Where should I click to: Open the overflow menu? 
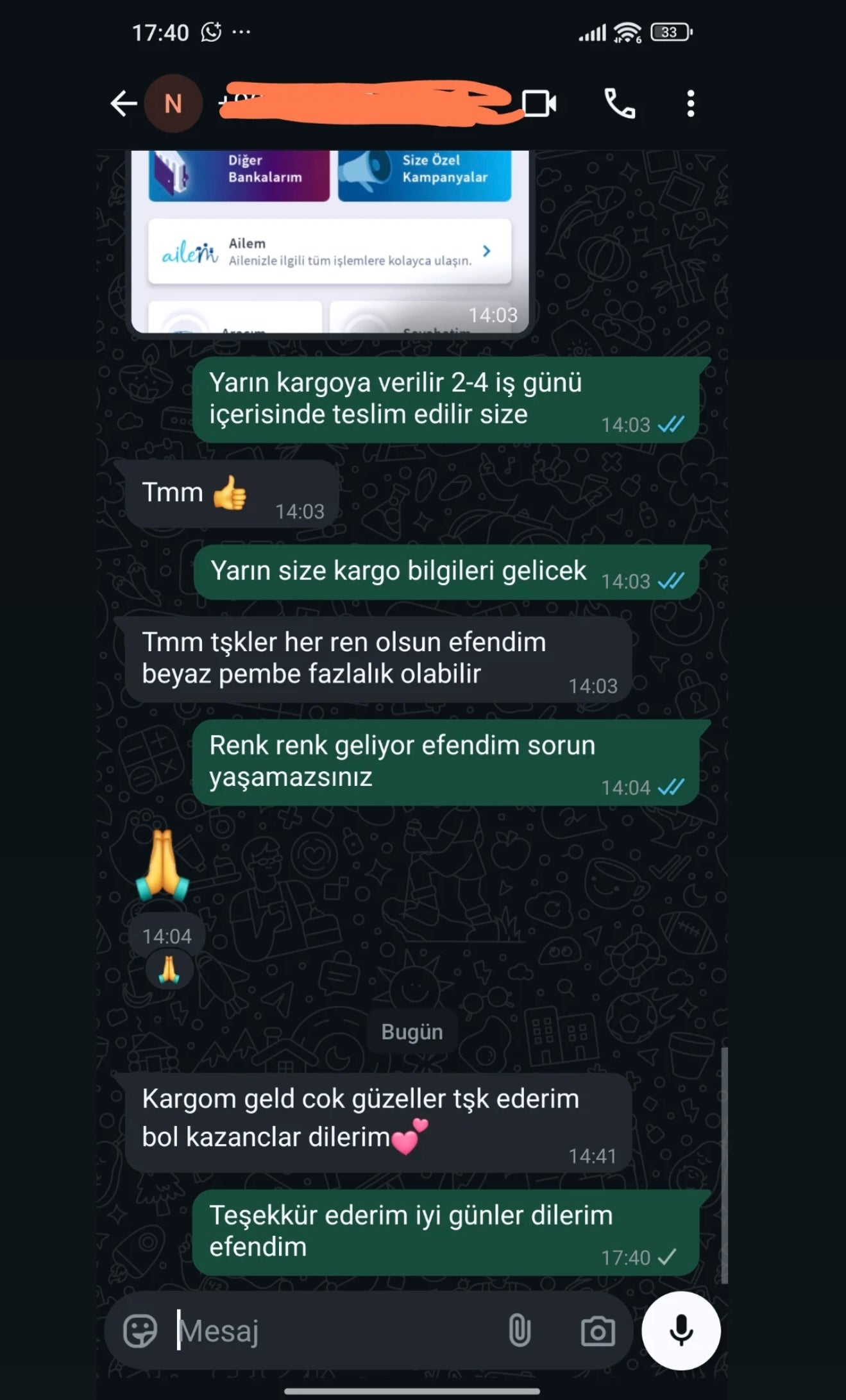coord(690,103)
